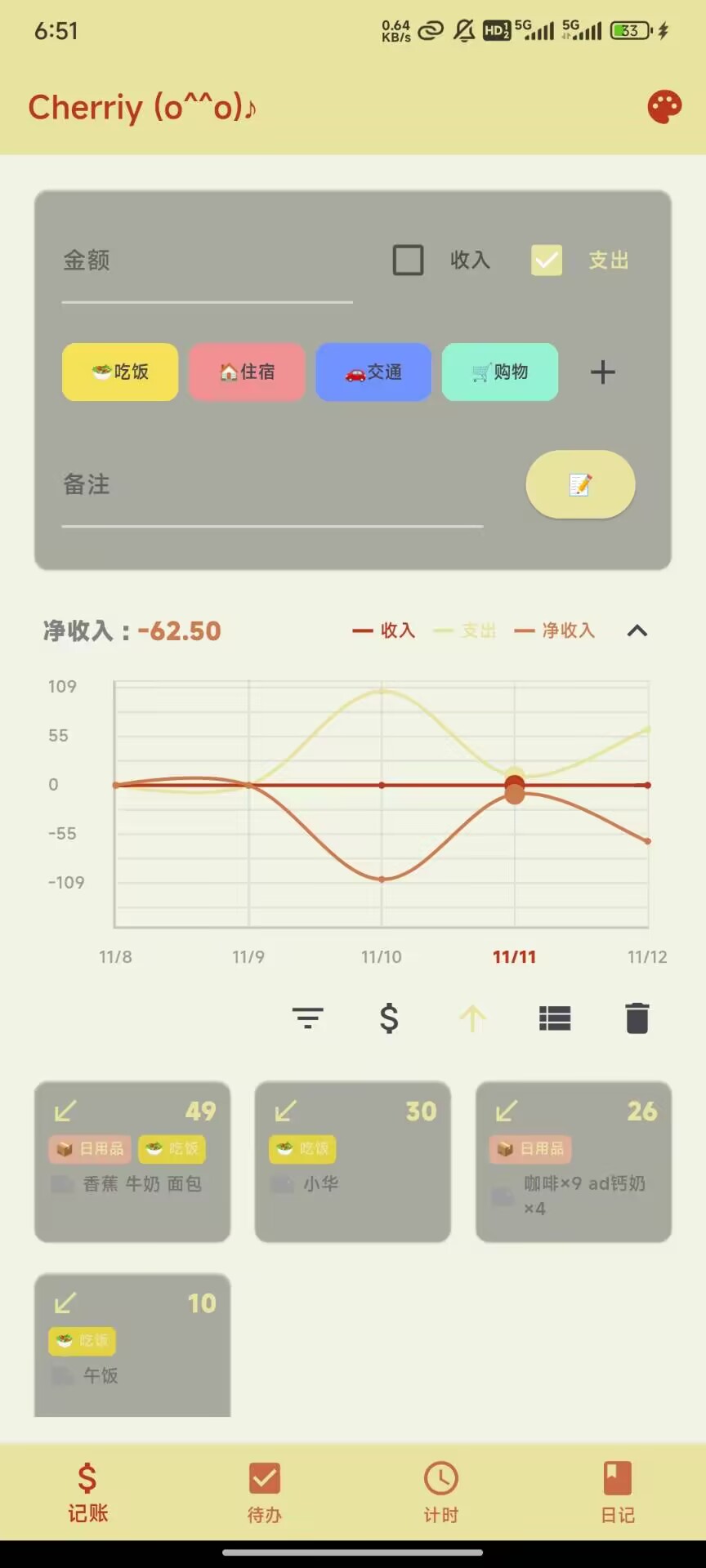Uncheck the 支出 expense checkbox
Viewport: 706px width, 1568px height.
tap(547, 261)
